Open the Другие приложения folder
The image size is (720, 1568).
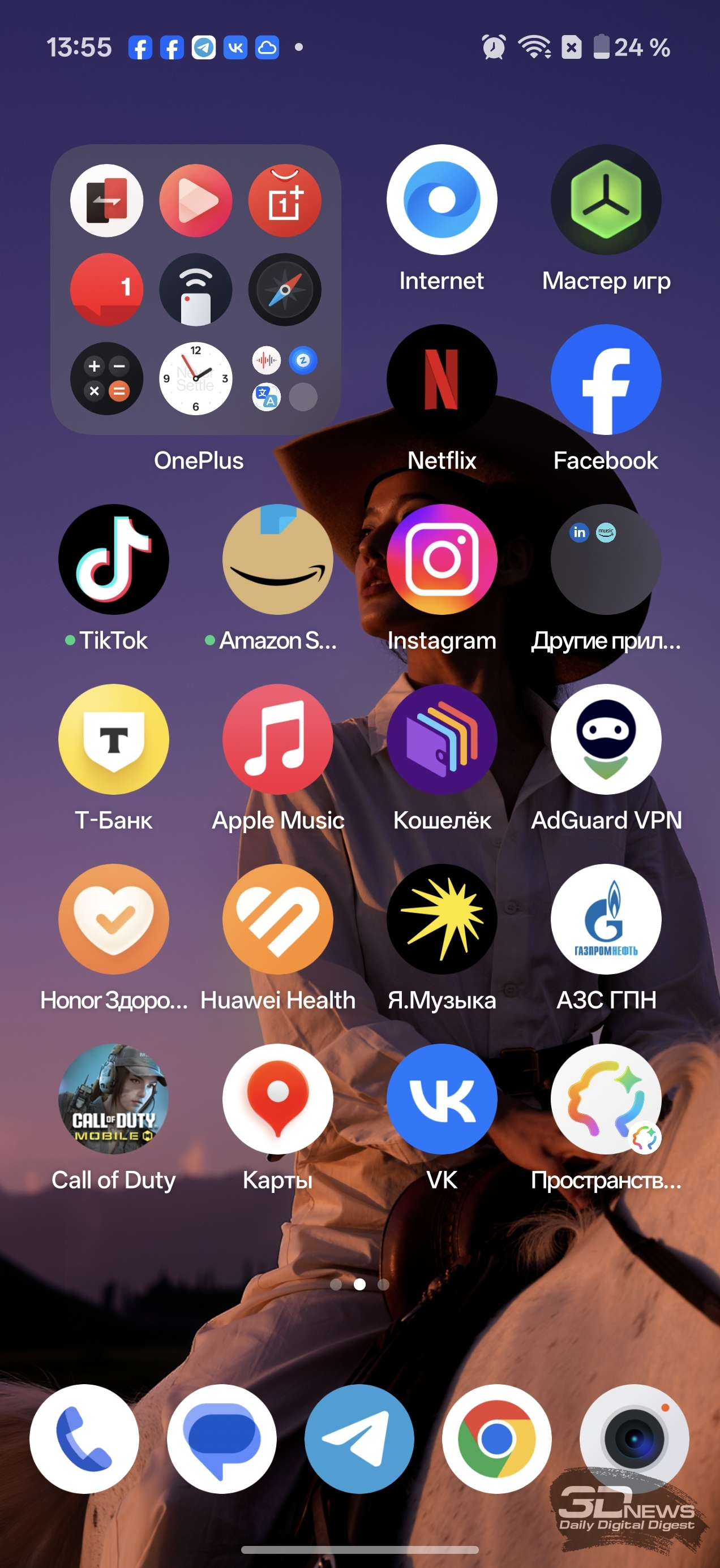pyautogui.click(x=606, y=559)
